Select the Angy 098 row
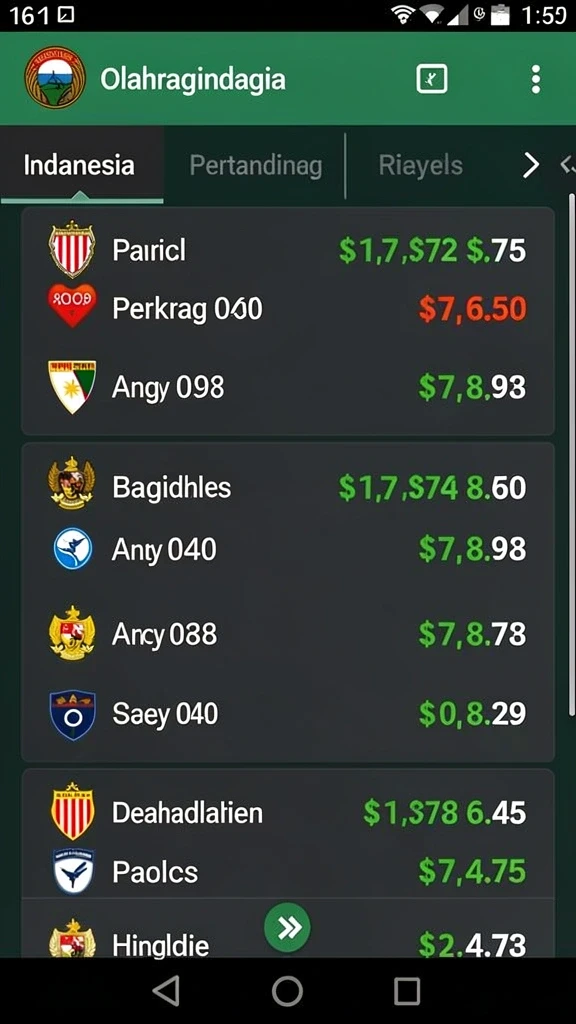576x1024 pixels. click(288, 387)
